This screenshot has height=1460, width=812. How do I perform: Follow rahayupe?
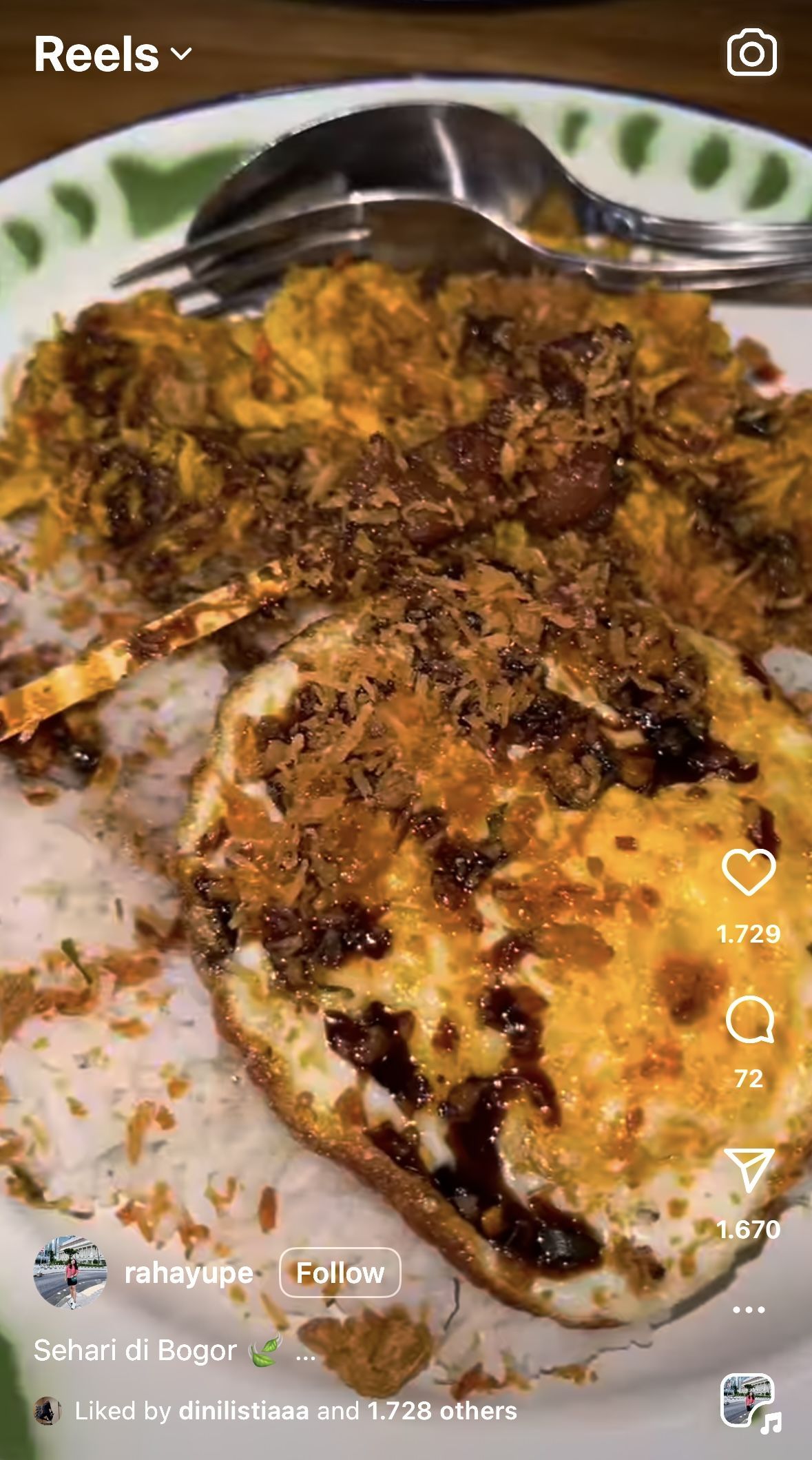(340, 1273)
